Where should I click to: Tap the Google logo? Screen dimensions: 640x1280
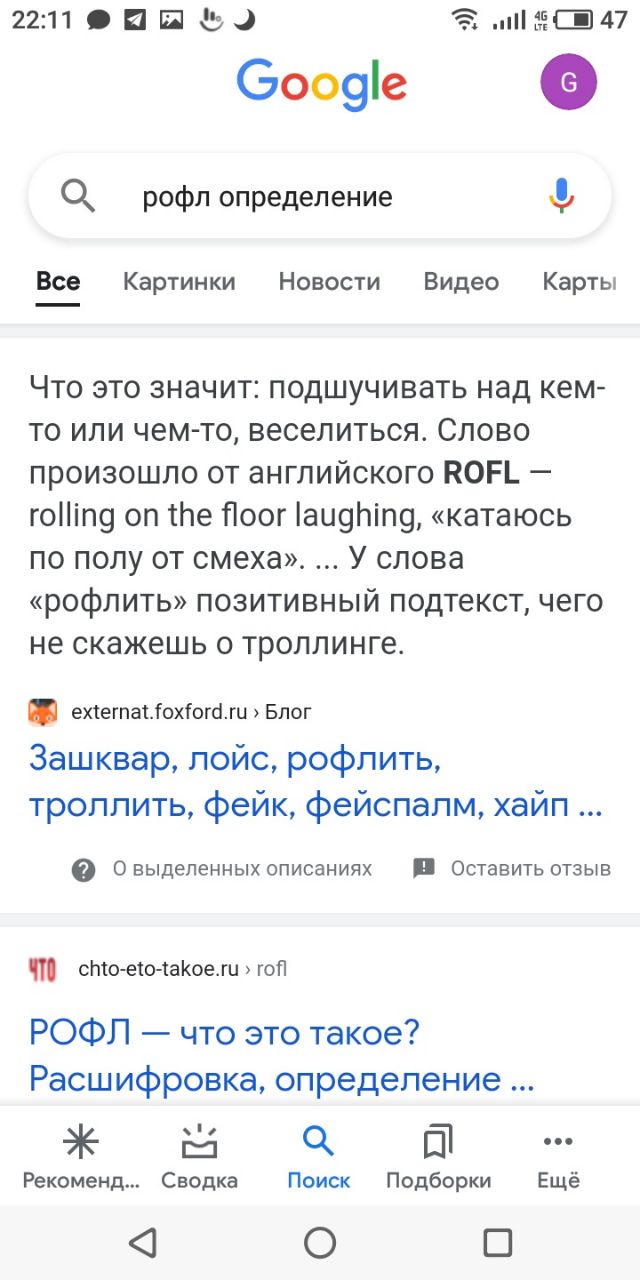[x=321, y=84]
